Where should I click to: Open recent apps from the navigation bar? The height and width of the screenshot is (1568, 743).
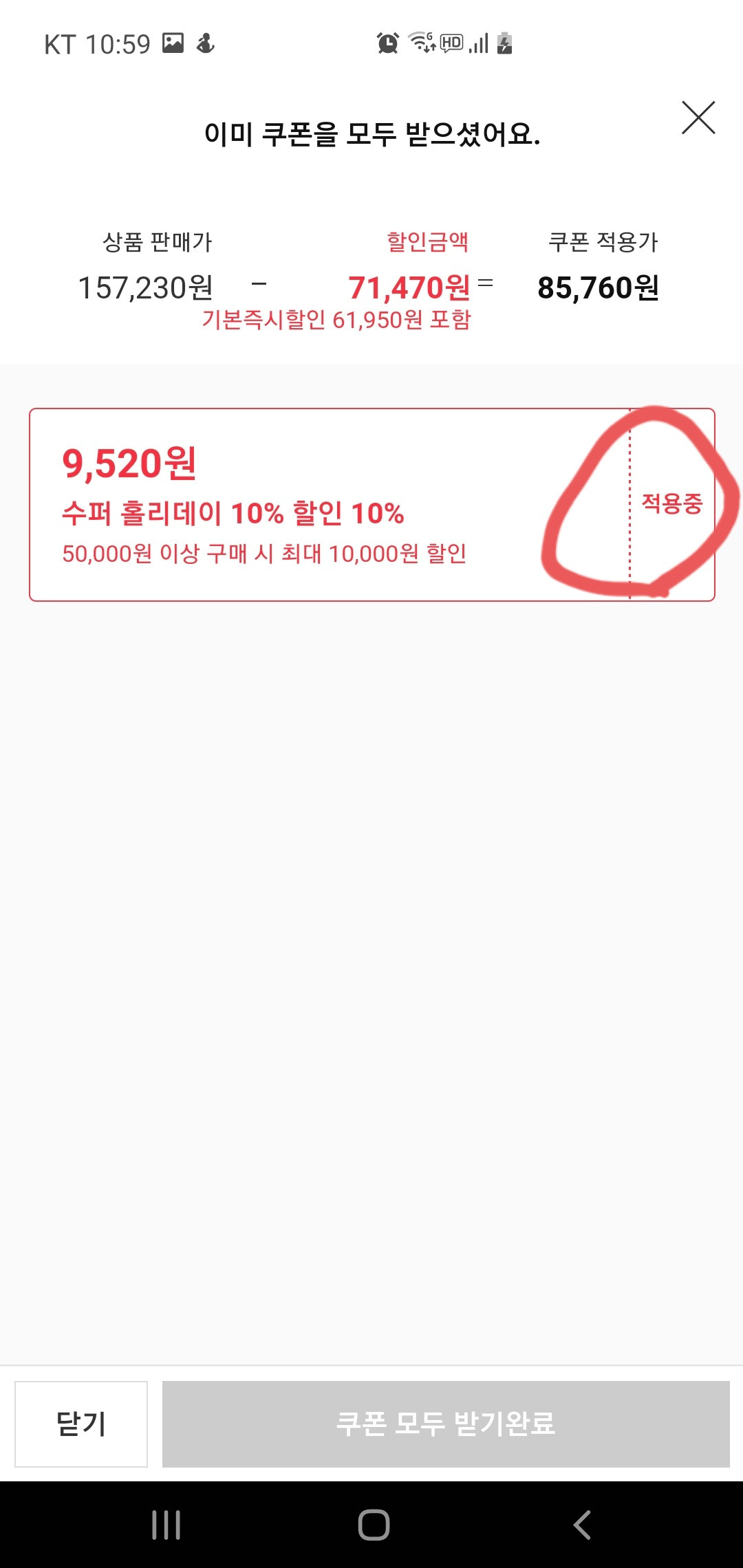pos(166,1525)
